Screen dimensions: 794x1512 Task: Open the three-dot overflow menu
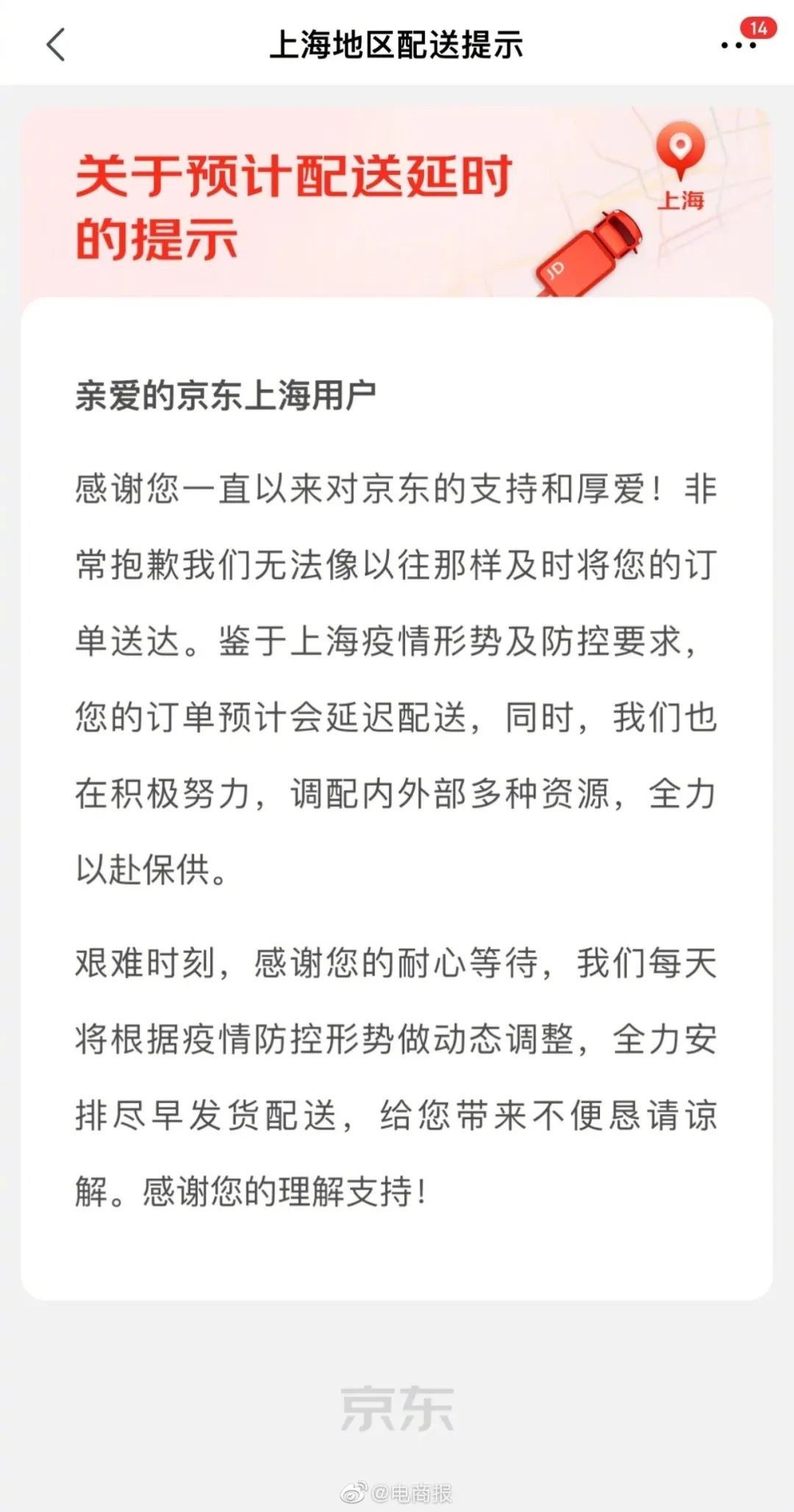(x=738, y=46)
